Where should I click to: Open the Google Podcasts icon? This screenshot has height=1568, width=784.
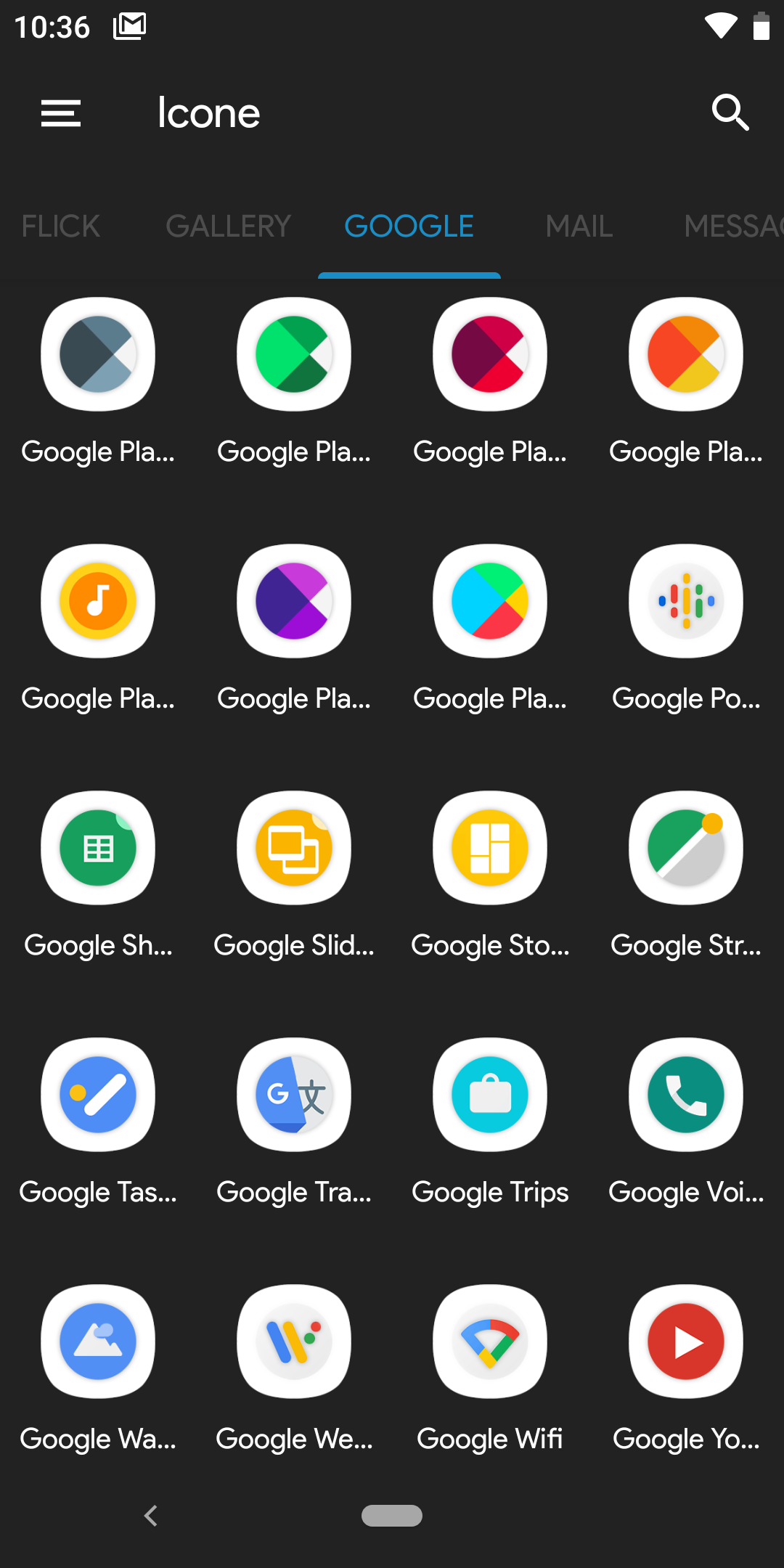(x=686, y=601)
